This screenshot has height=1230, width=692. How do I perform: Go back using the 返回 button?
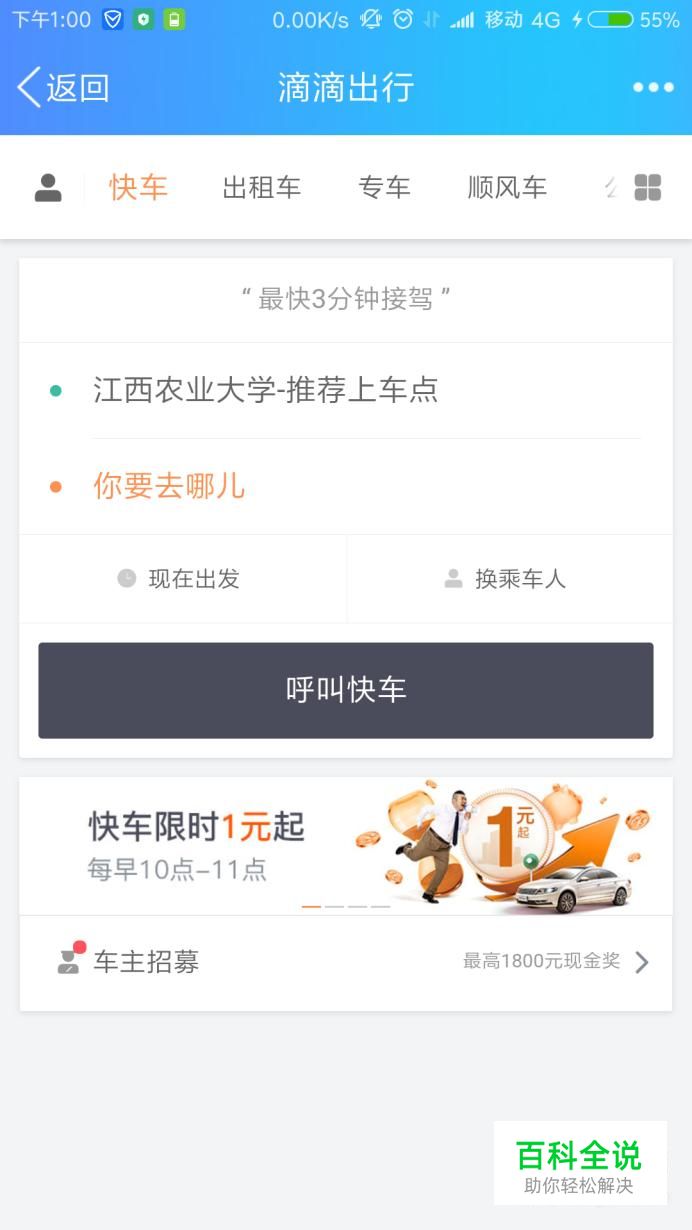point(63,88)
